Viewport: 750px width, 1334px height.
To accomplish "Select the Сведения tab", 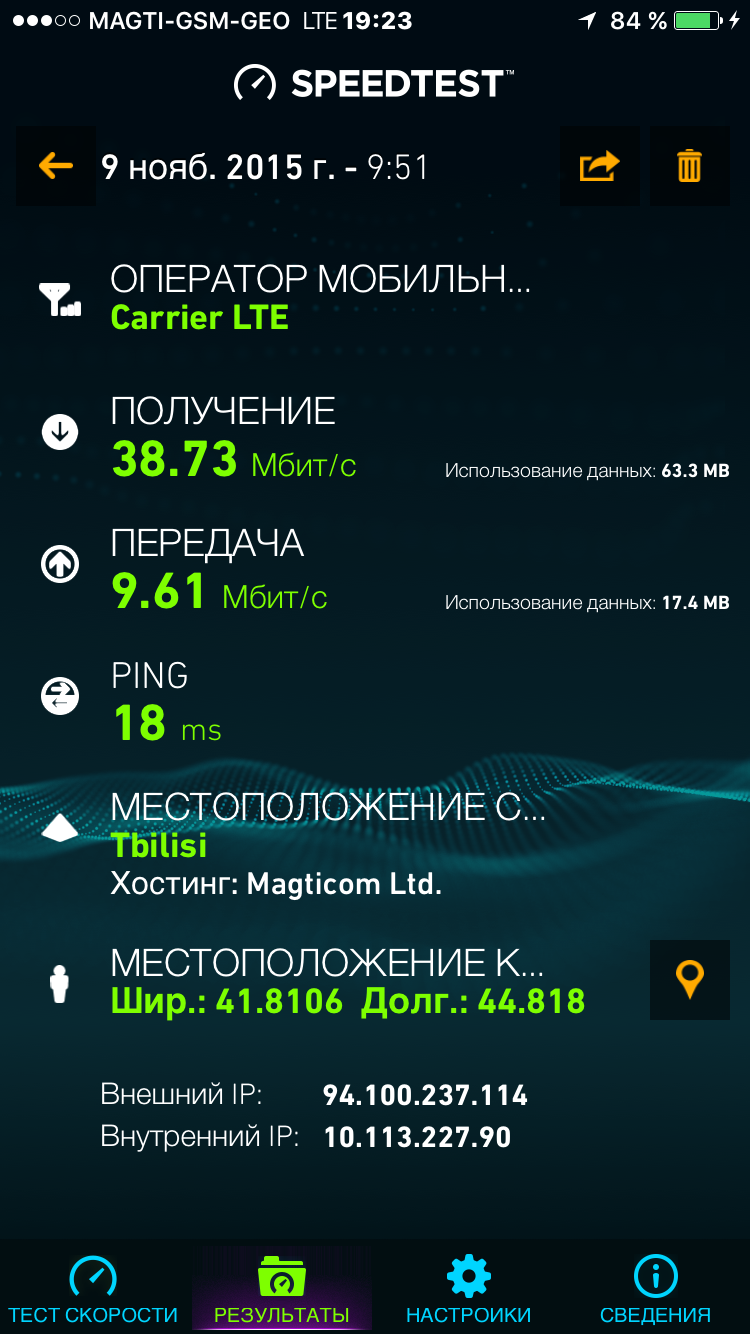I will pyautogui.click(x=655, y=1288).
